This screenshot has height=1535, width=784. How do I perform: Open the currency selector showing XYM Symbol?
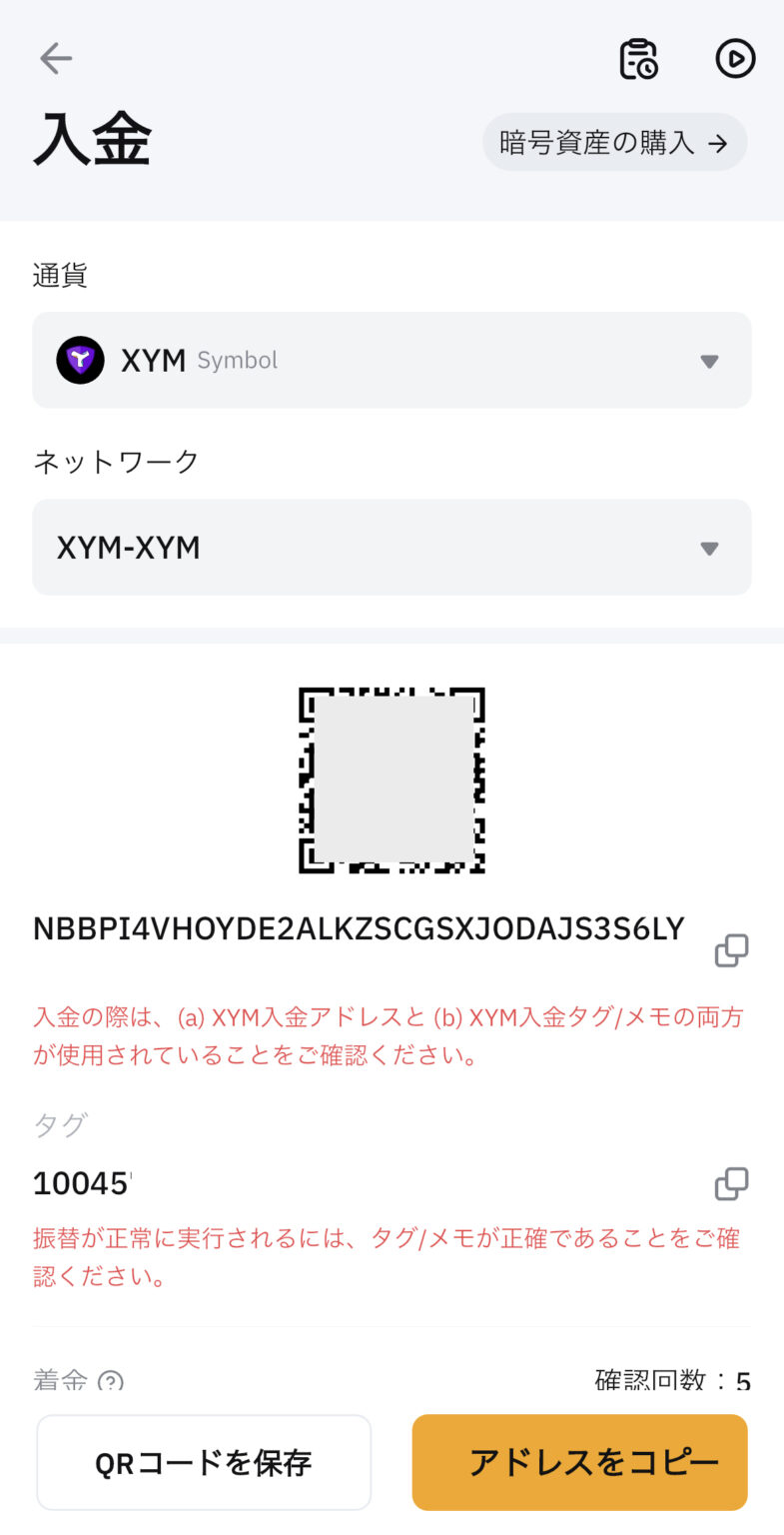[392, 360]
